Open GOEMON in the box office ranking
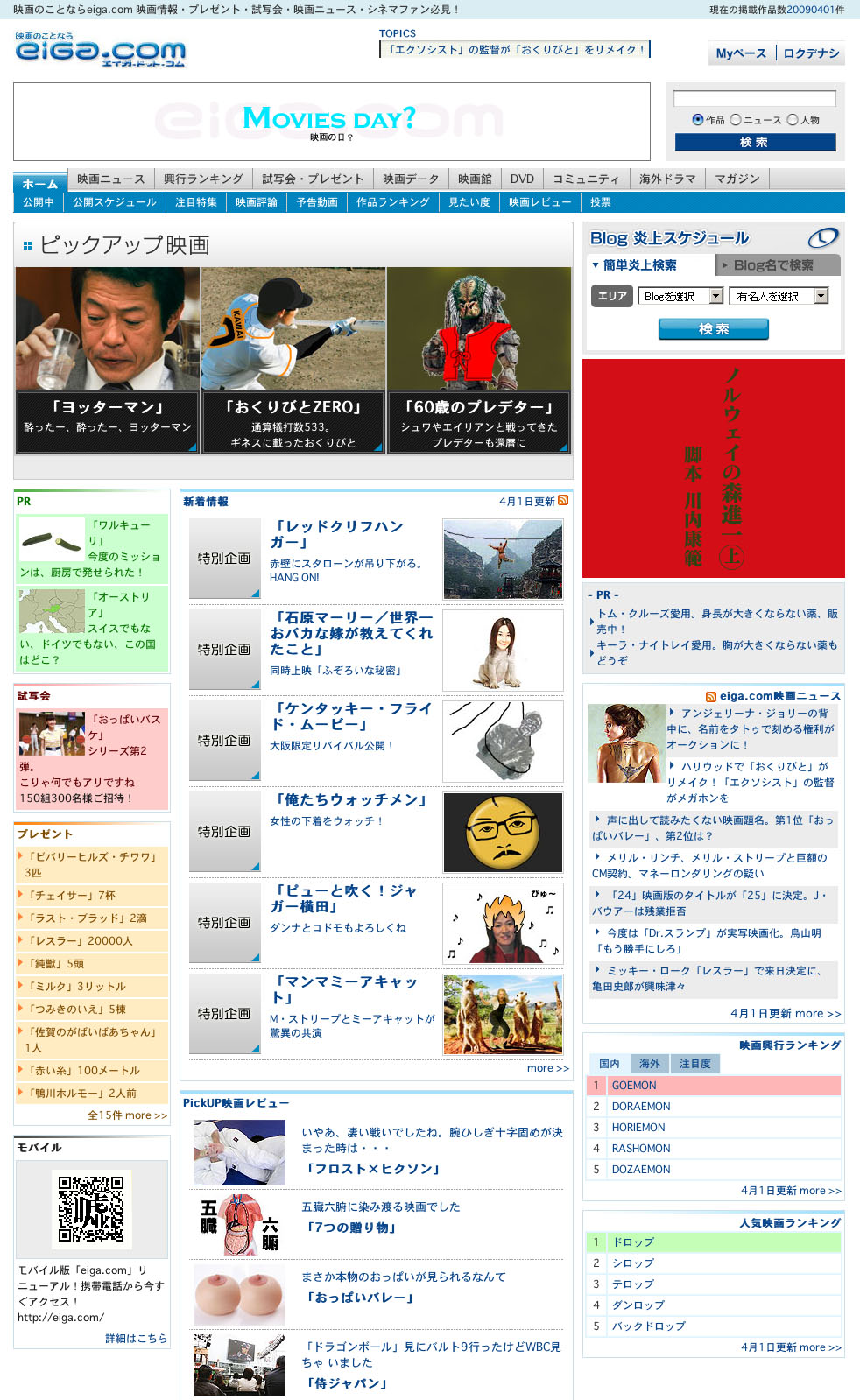This screenshot has height=1400, width=860. click(x=634, y=1086)
